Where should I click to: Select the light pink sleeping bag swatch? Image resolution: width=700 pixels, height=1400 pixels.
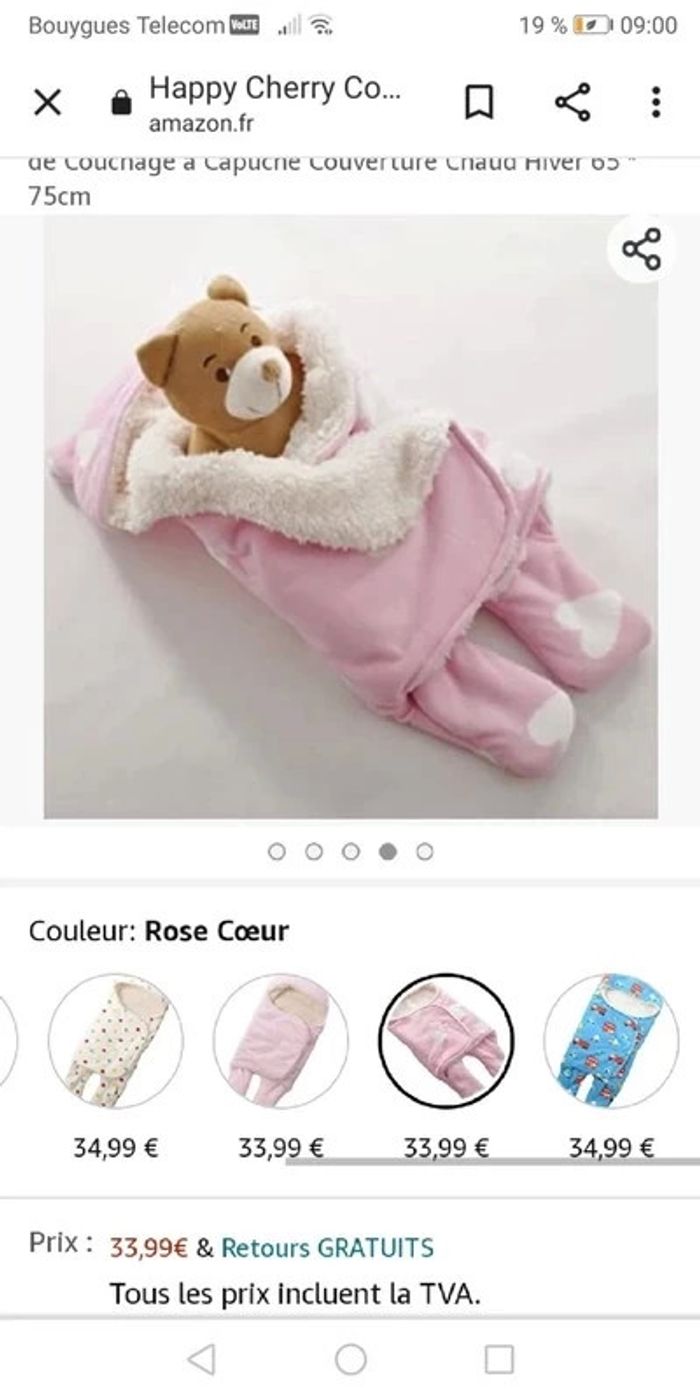(x=281, y=1040)
